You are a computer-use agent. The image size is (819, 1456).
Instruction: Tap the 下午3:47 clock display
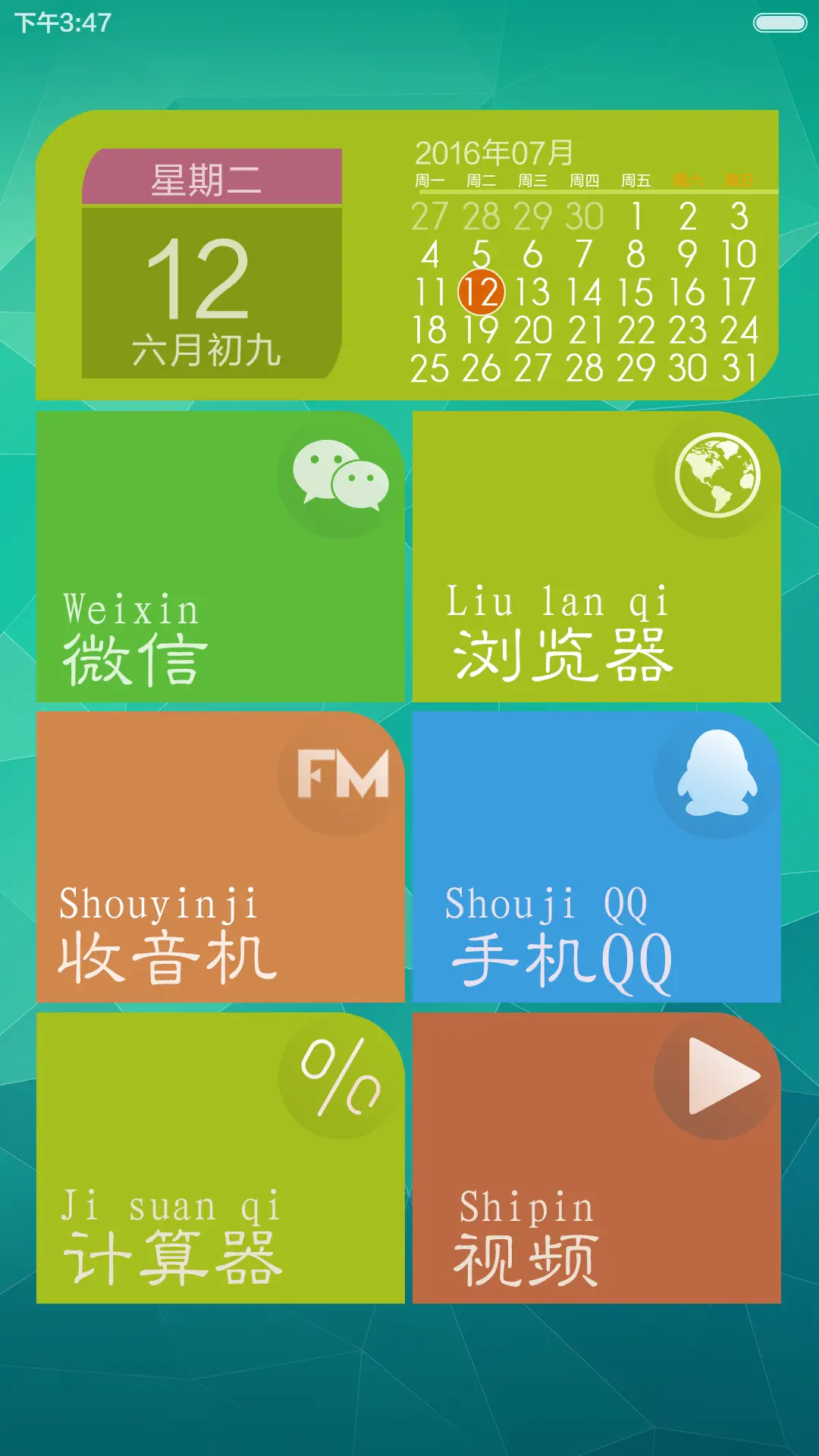click(55, 21)
